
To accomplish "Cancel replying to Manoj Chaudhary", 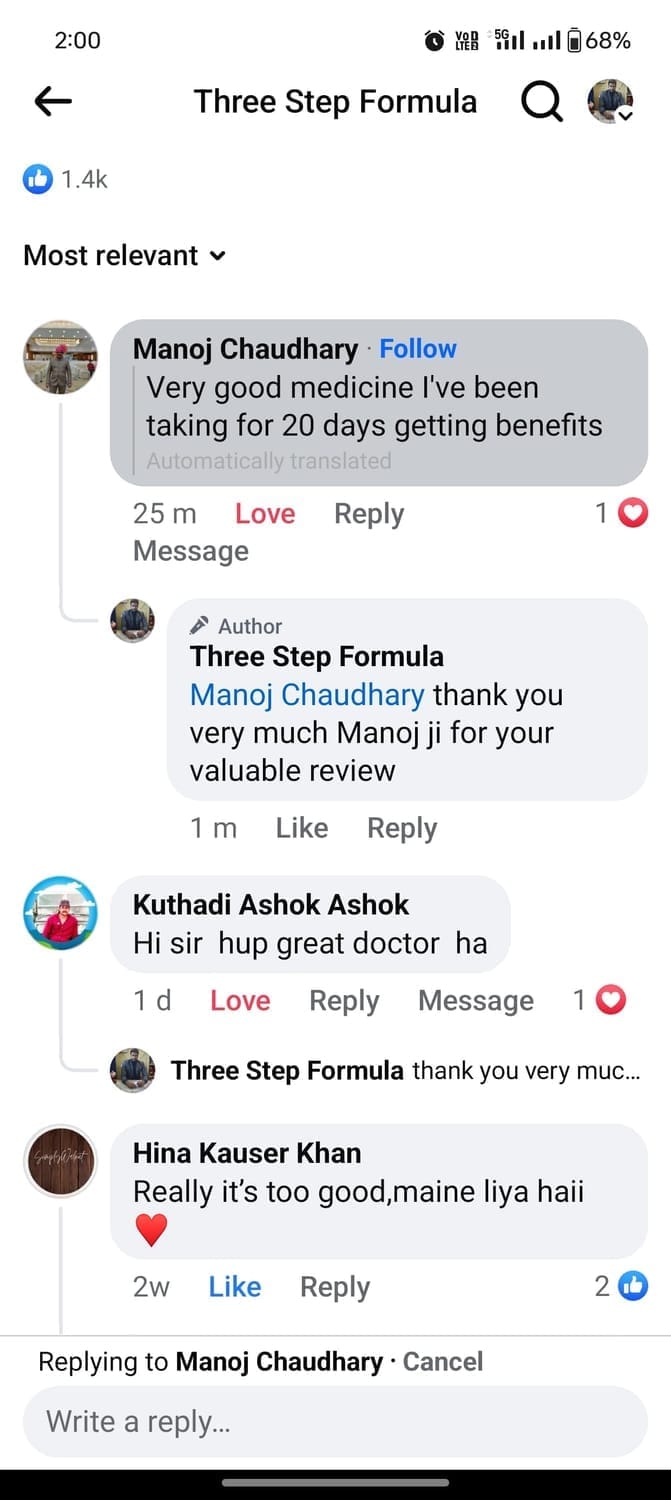I will coord(443,1362).
